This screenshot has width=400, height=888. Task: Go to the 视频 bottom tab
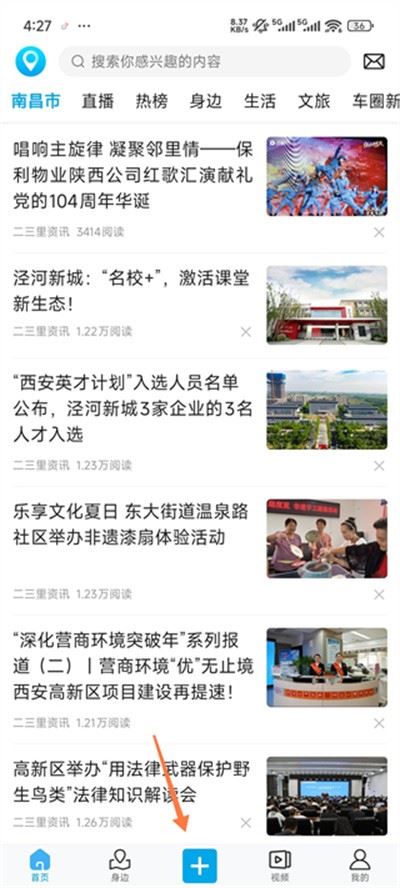pos(280,866)
